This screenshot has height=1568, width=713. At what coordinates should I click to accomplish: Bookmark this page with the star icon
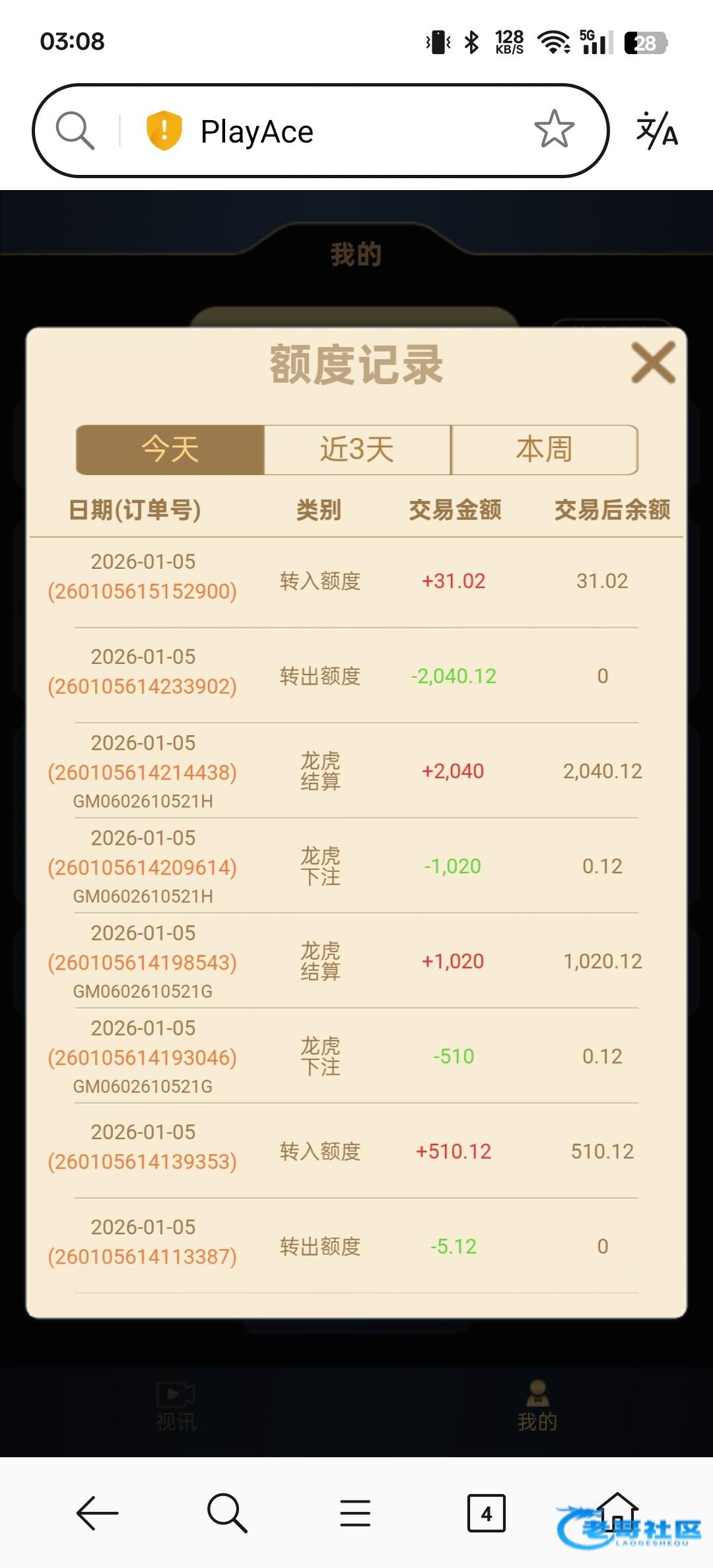[554, 129]
